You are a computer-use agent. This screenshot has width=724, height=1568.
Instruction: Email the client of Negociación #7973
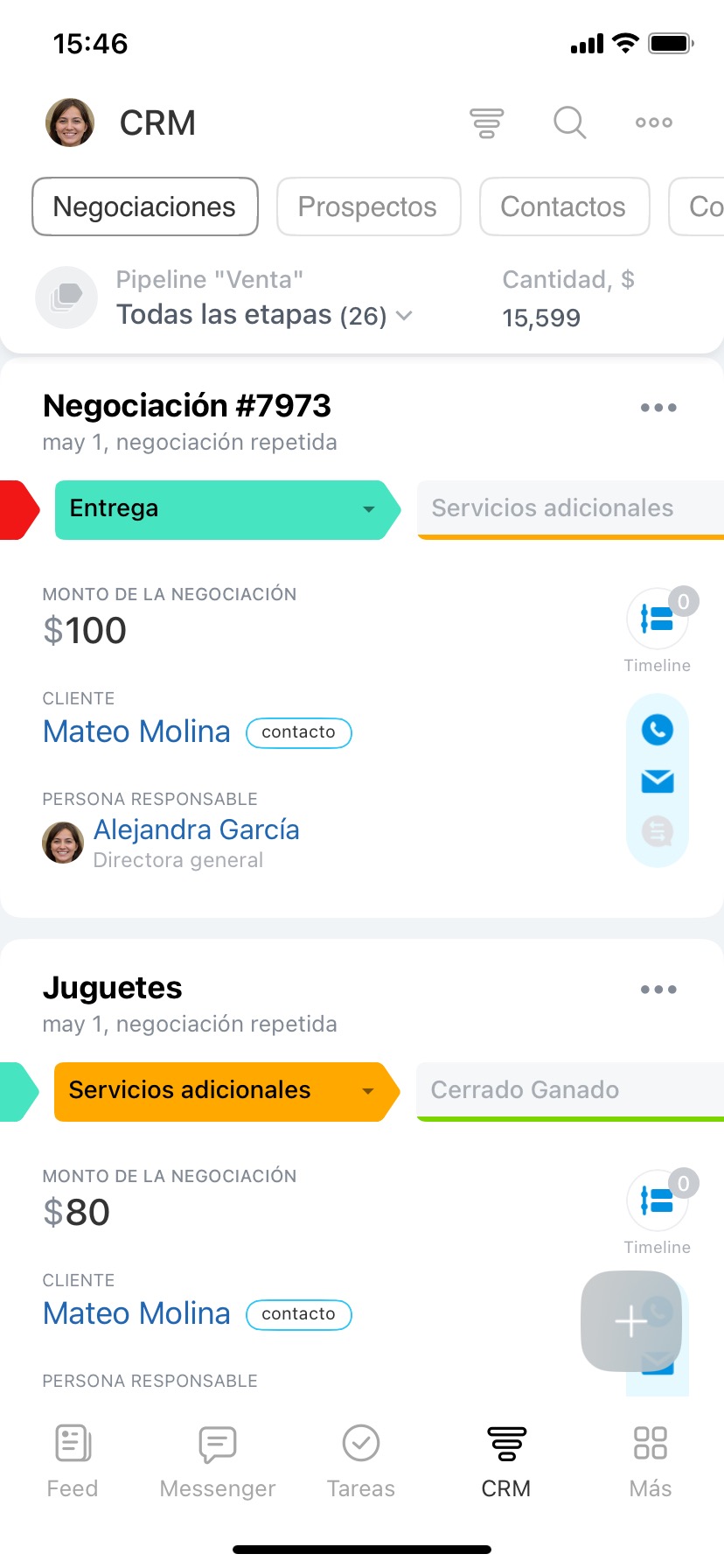[x=658, y=780]
